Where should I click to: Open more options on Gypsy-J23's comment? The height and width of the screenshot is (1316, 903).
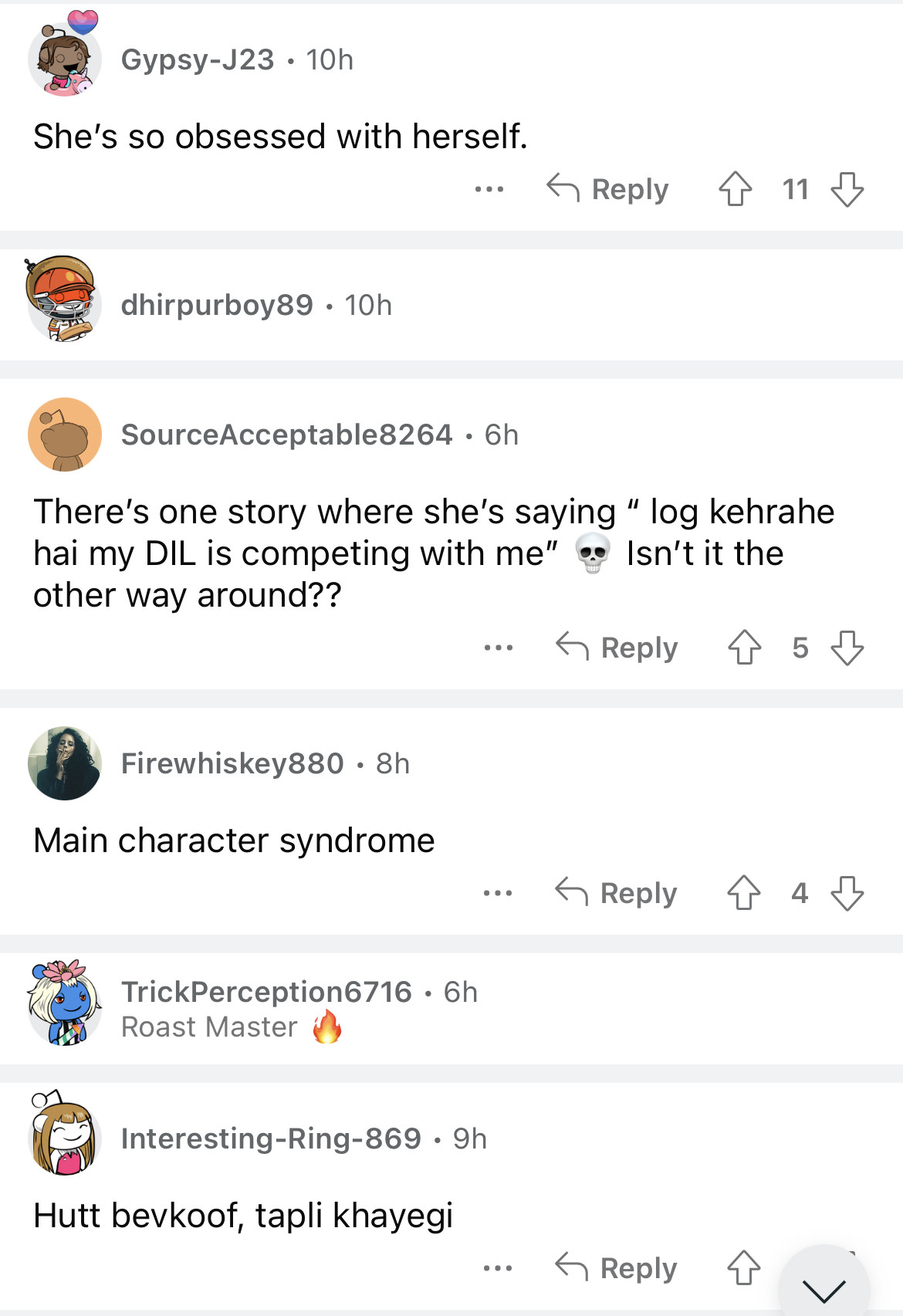pos(489,189)
